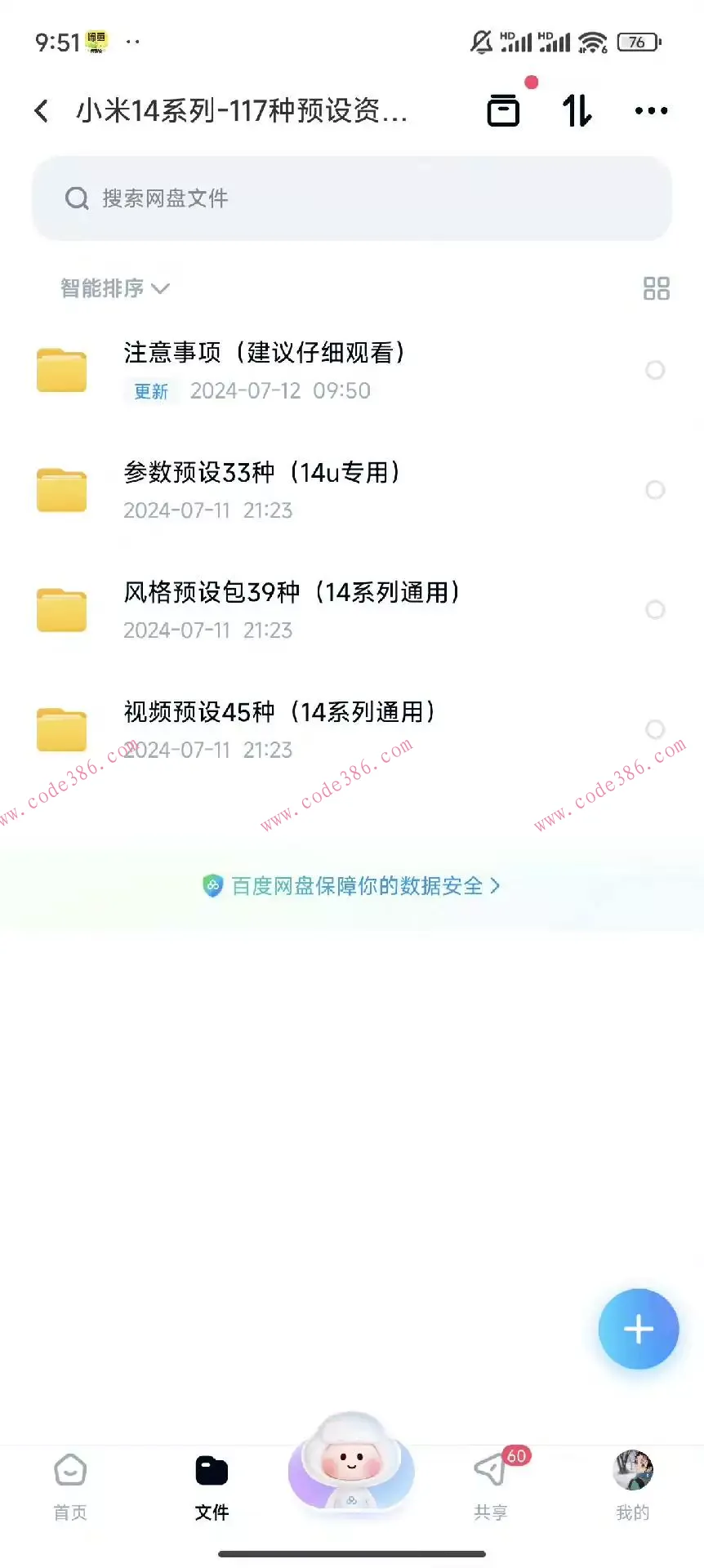Screen dimensions: 704x1568
Task: Open the transfer list icon with red dot
Action: 503,109
